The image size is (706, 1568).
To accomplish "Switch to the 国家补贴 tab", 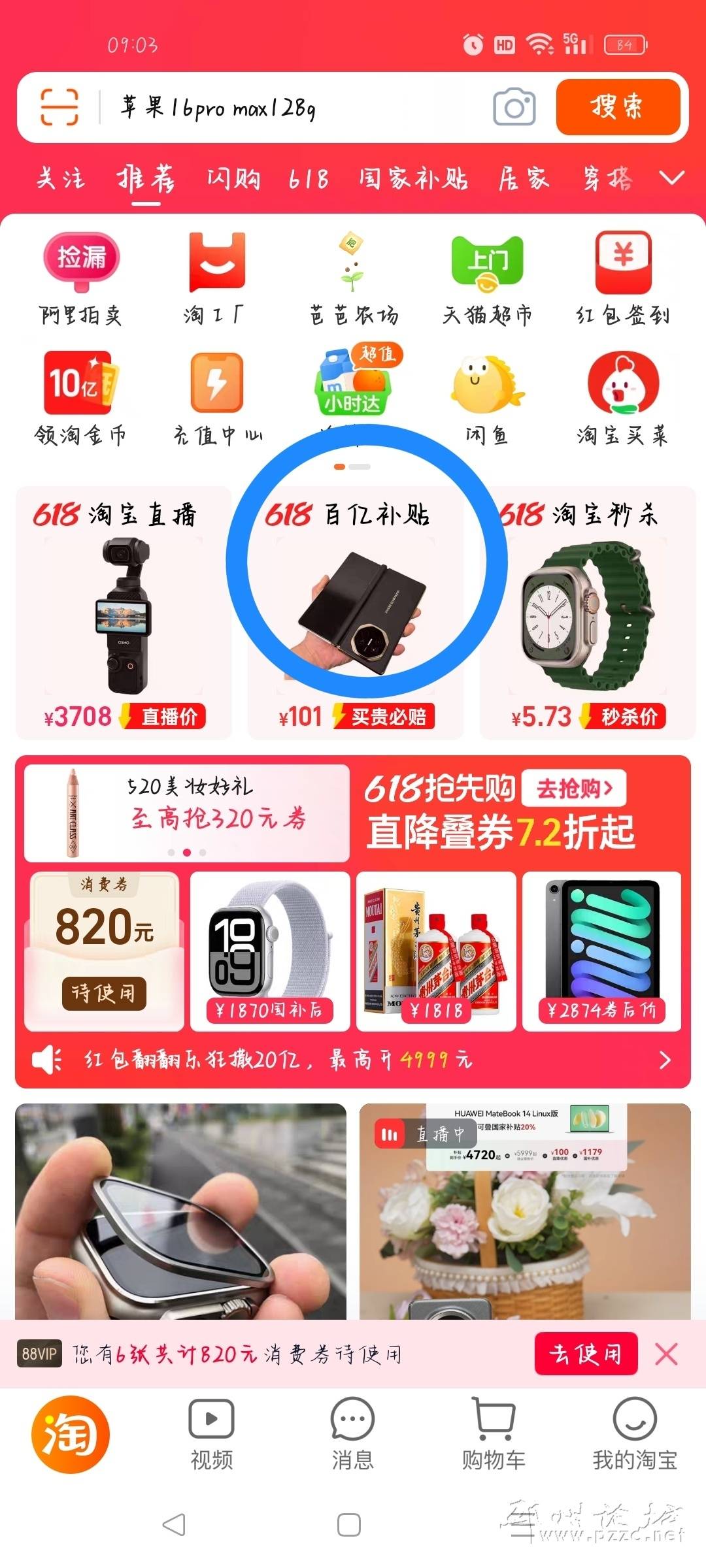I will coord(413,178).
